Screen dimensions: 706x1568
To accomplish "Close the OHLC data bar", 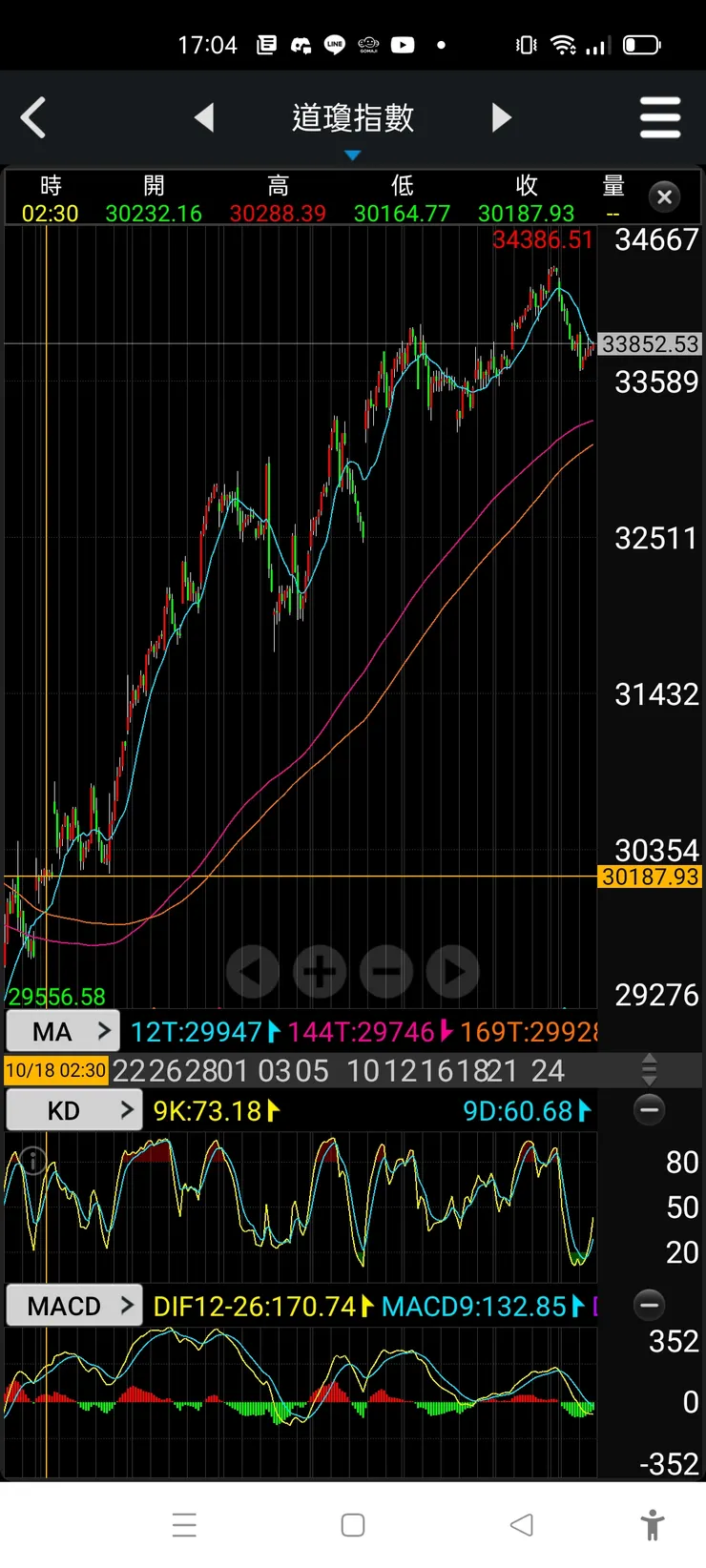I will pos(664,197).
